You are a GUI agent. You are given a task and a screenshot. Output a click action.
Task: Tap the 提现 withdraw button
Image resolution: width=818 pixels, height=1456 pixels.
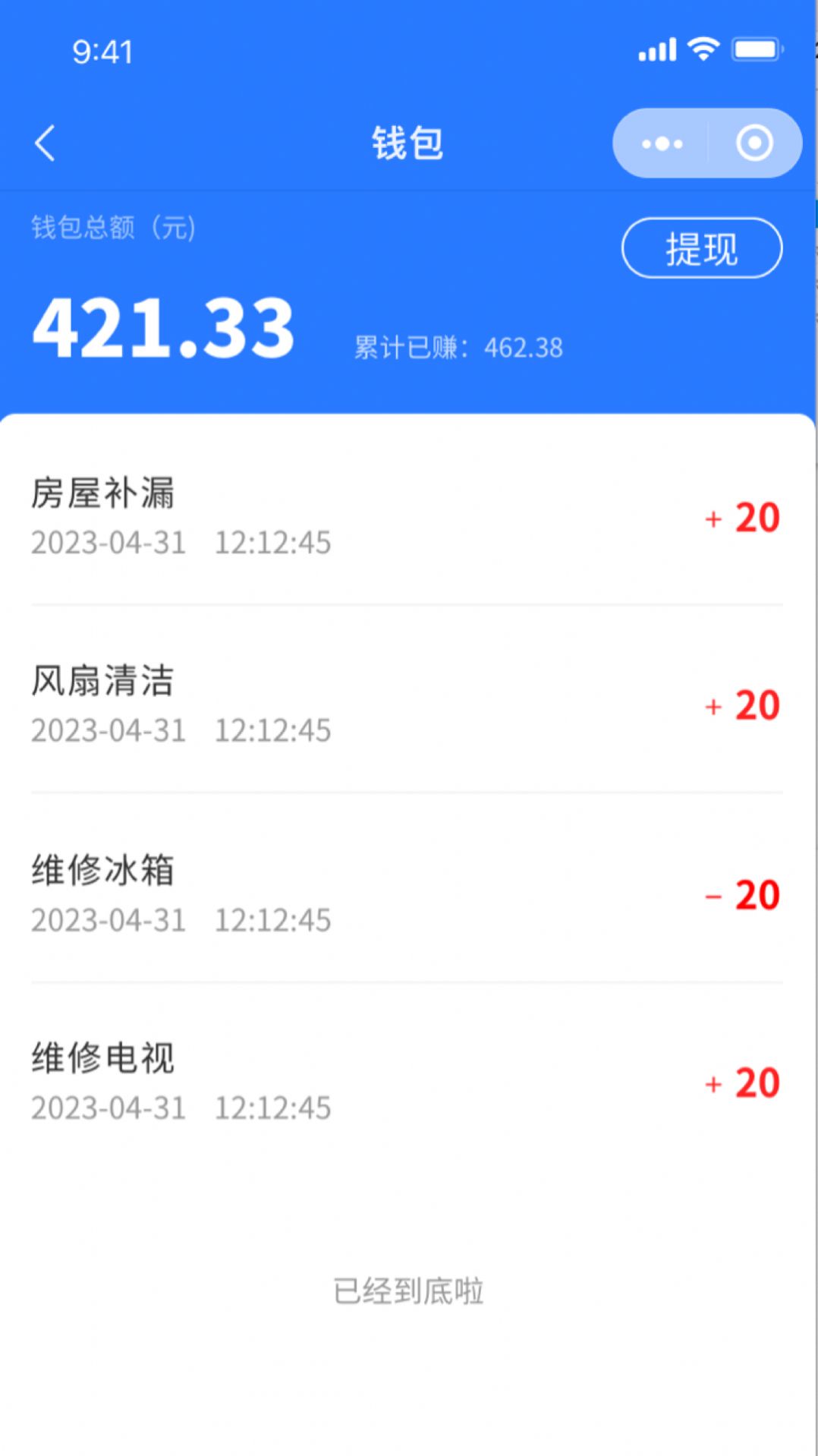click(700, 248)
